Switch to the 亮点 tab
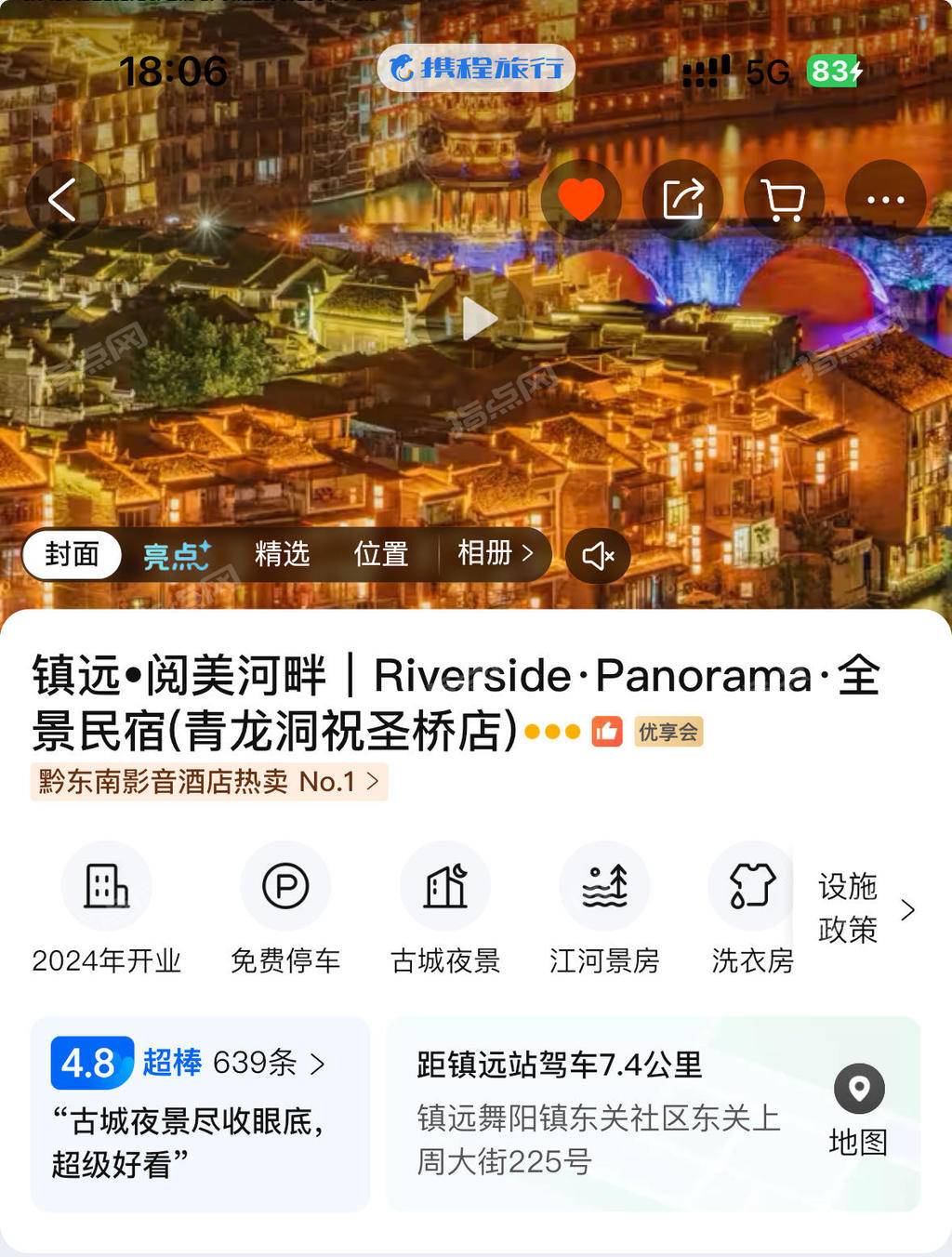 [x=176, y=555]
